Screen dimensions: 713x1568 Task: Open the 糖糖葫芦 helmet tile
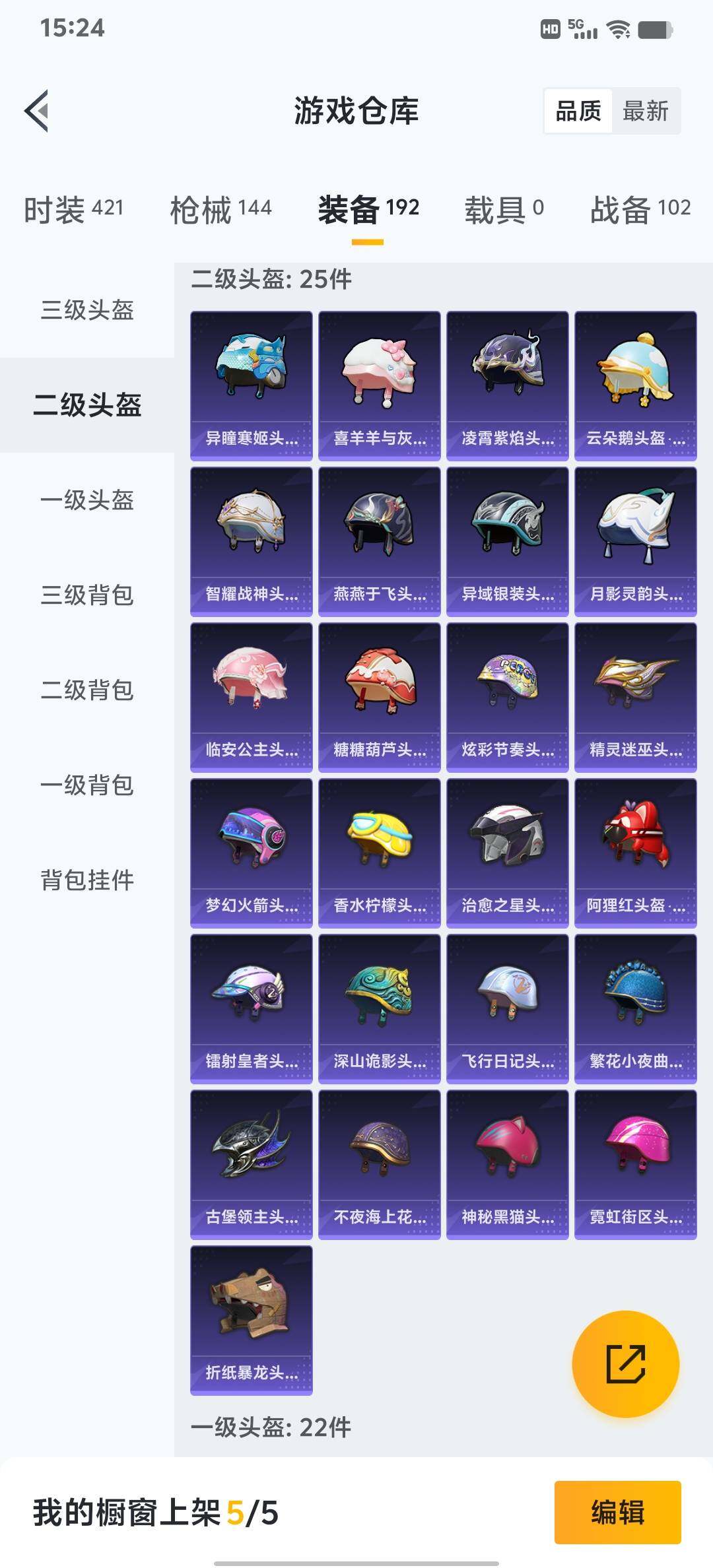pyautogui.click(x=380, y=697)
